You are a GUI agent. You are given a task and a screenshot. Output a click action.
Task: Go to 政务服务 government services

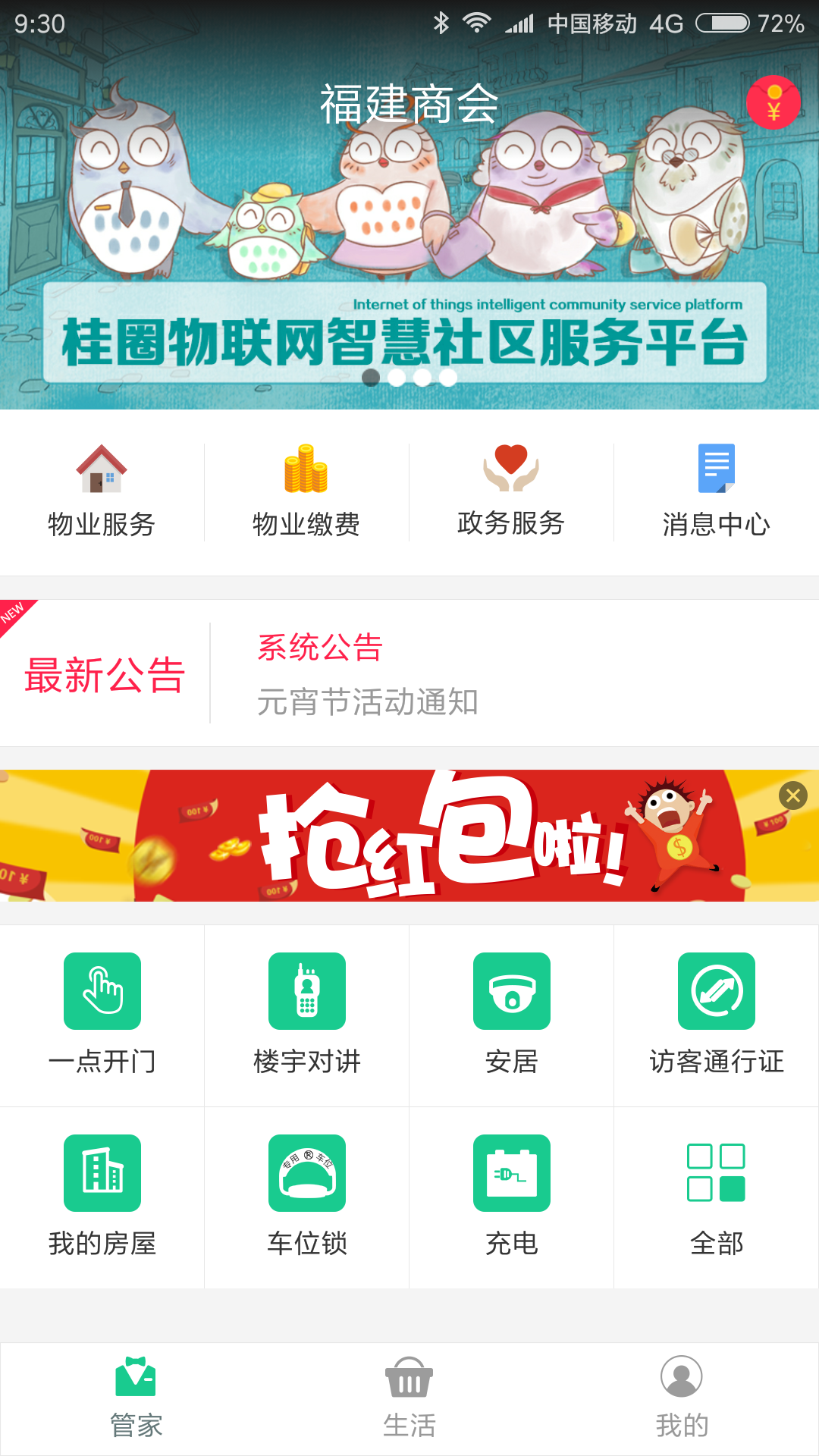tap(511, 491)
